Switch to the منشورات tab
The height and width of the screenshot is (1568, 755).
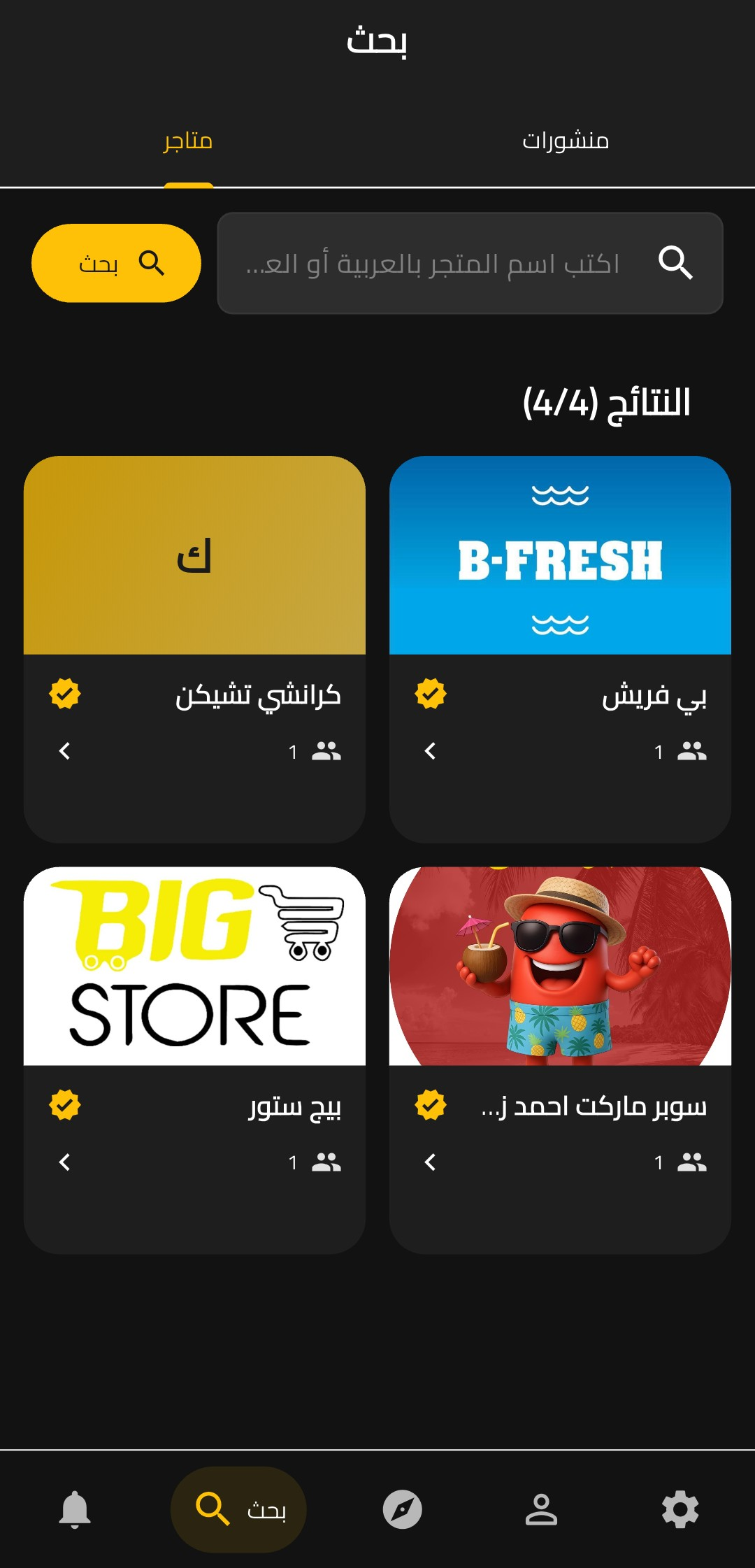(566, 141)
